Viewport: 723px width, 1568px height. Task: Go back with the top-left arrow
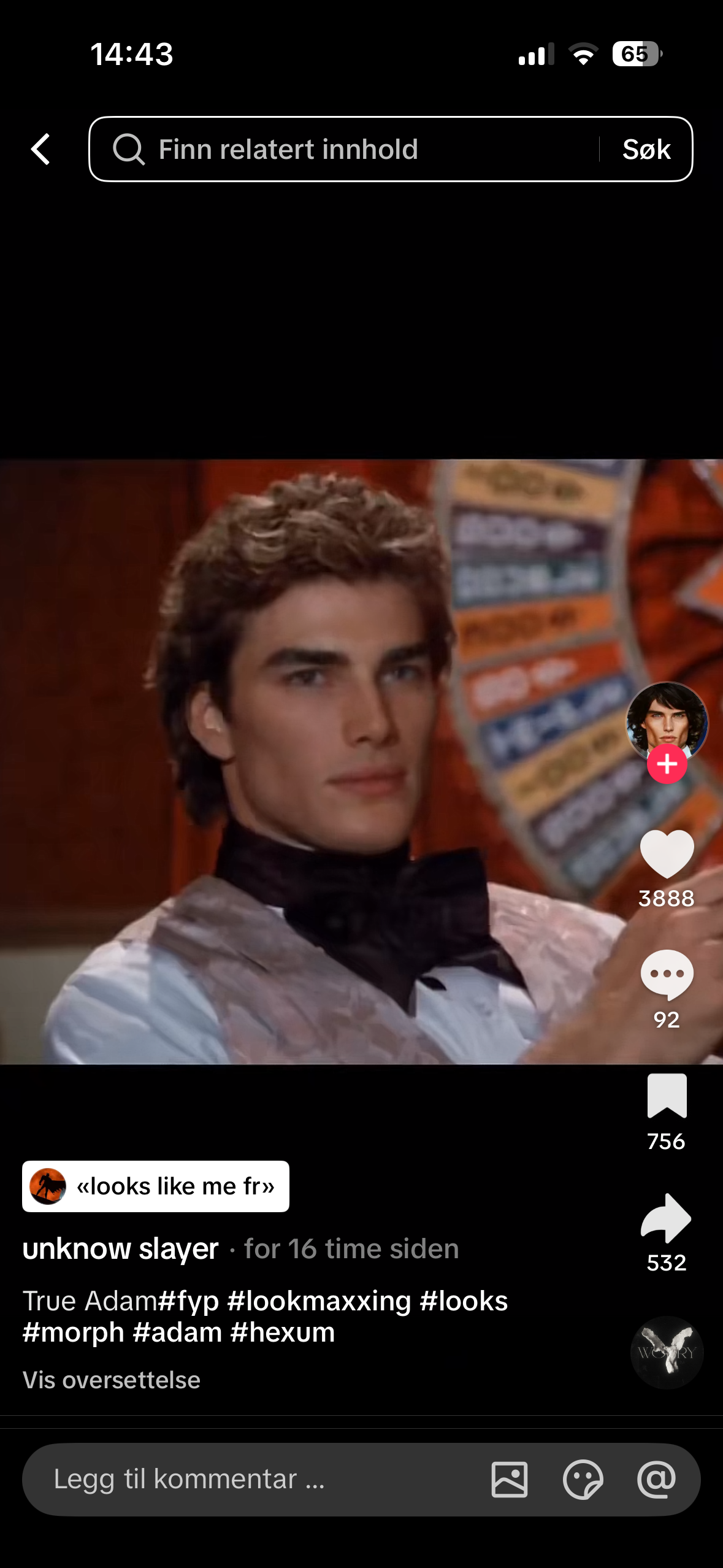[40, 149]
